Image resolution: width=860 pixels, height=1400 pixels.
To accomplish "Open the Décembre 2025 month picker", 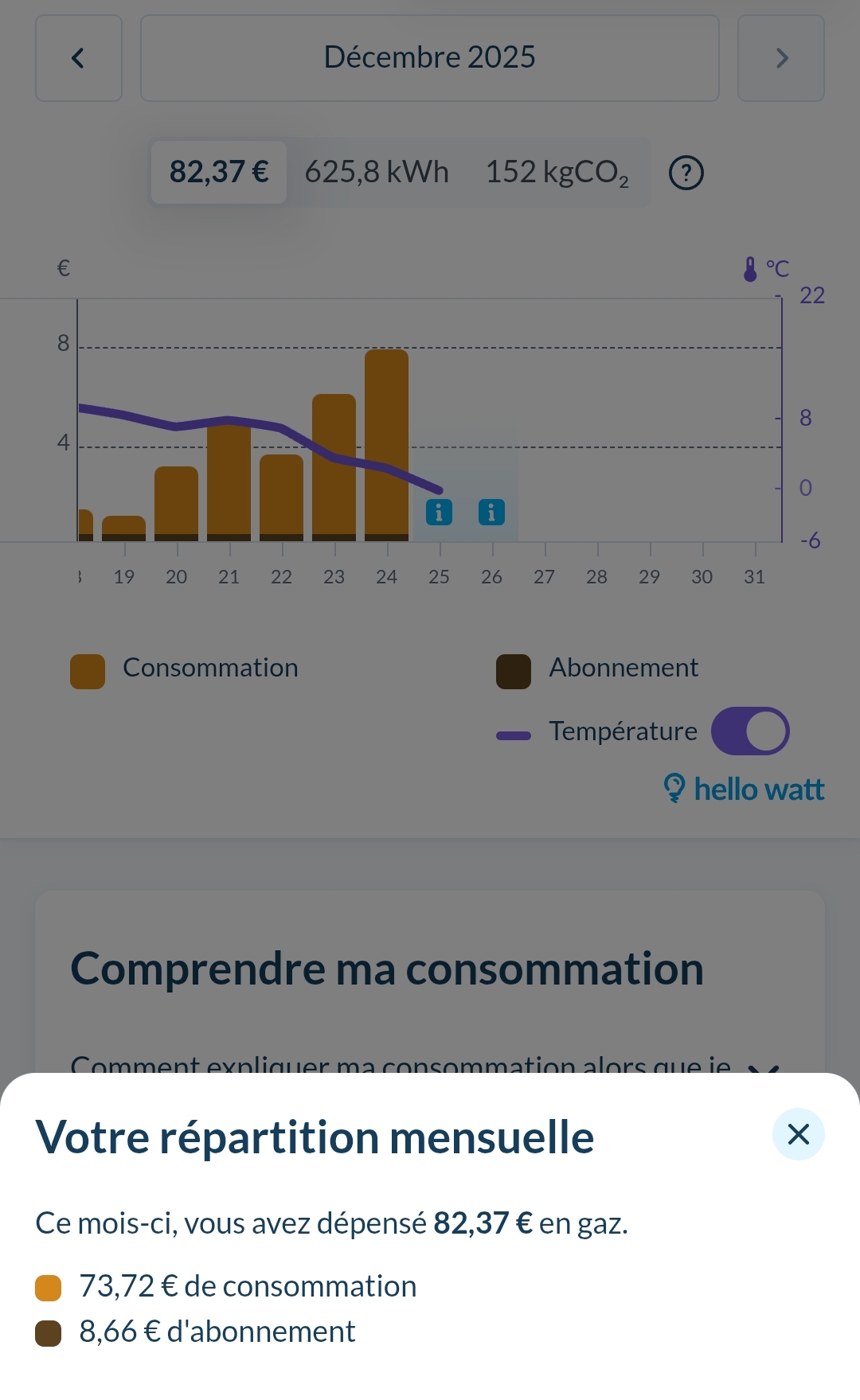I will pos(429,58).
